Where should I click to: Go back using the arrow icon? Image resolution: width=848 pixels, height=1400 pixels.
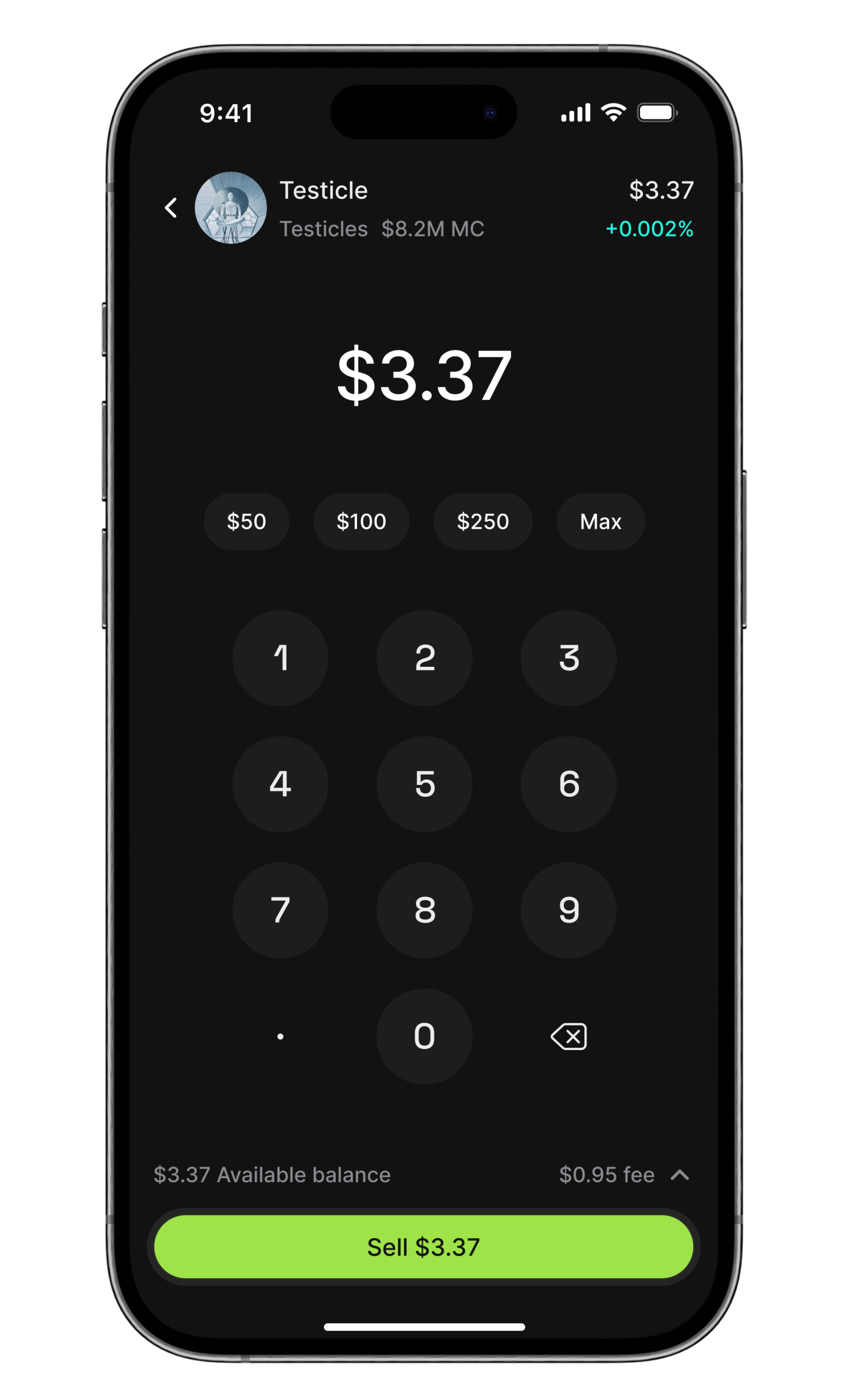[x=171, y=207]
